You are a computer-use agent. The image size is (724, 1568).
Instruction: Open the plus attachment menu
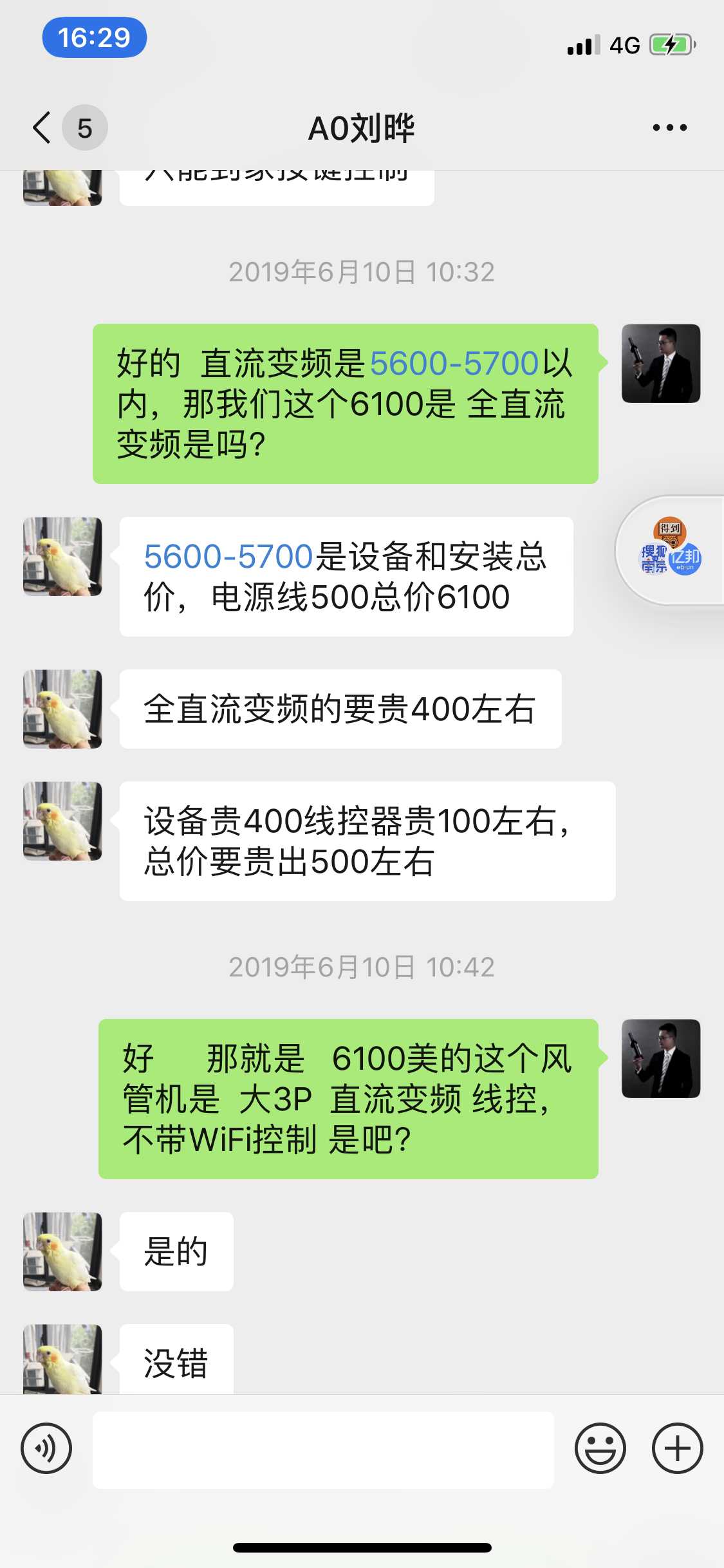click(x=677, y=1448)
